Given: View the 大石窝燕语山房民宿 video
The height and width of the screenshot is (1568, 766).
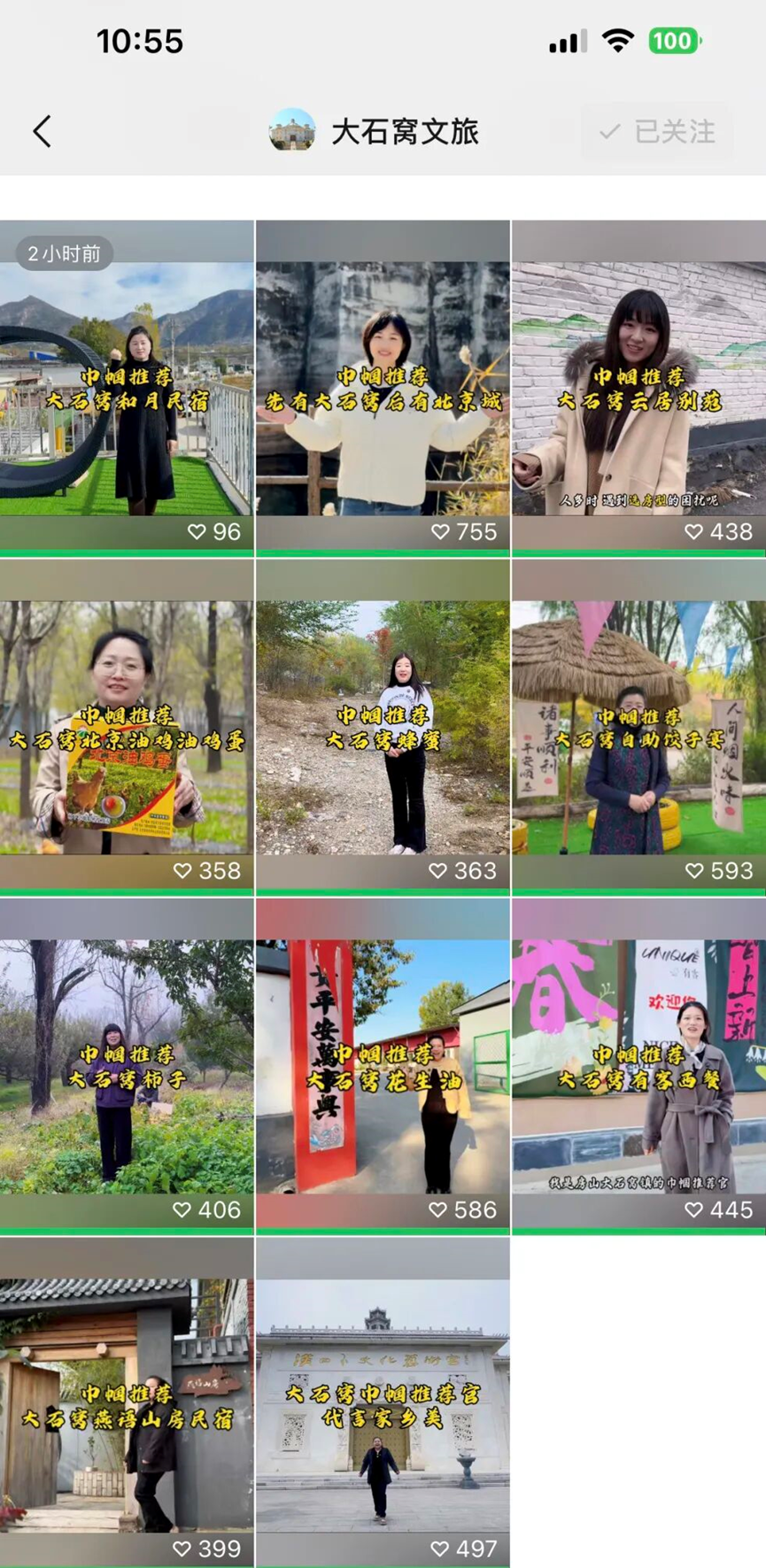Looking at the screenshot, I should (127, 1403).
